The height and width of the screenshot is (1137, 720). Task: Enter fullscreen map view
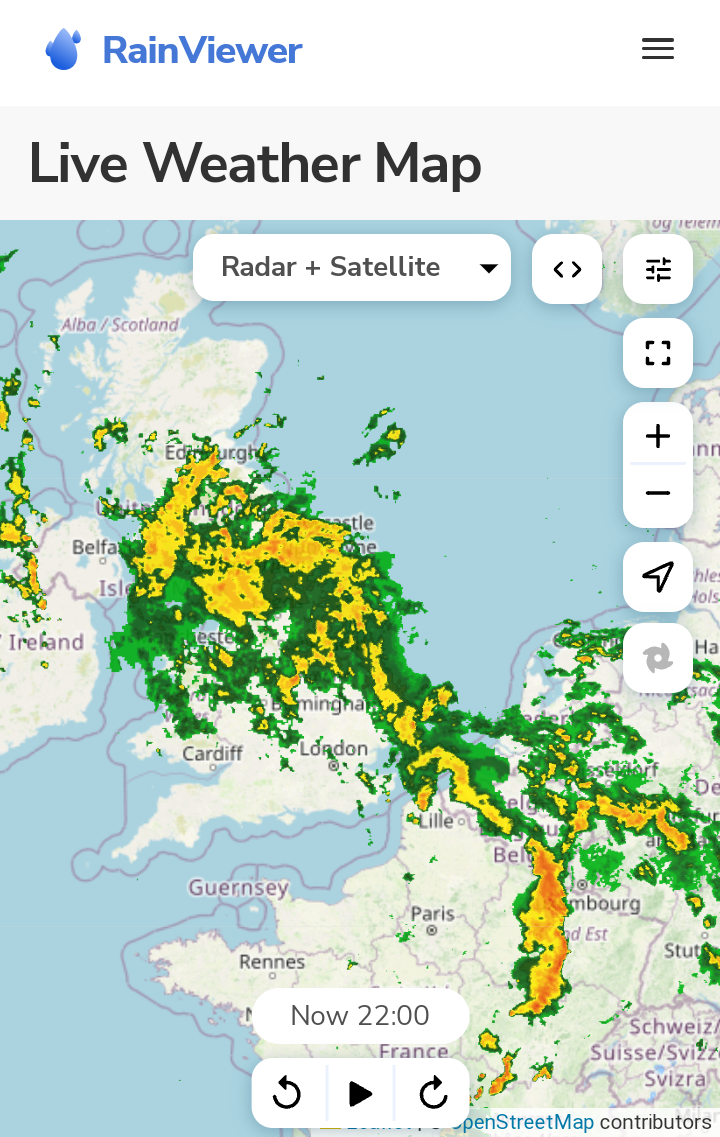658,353
